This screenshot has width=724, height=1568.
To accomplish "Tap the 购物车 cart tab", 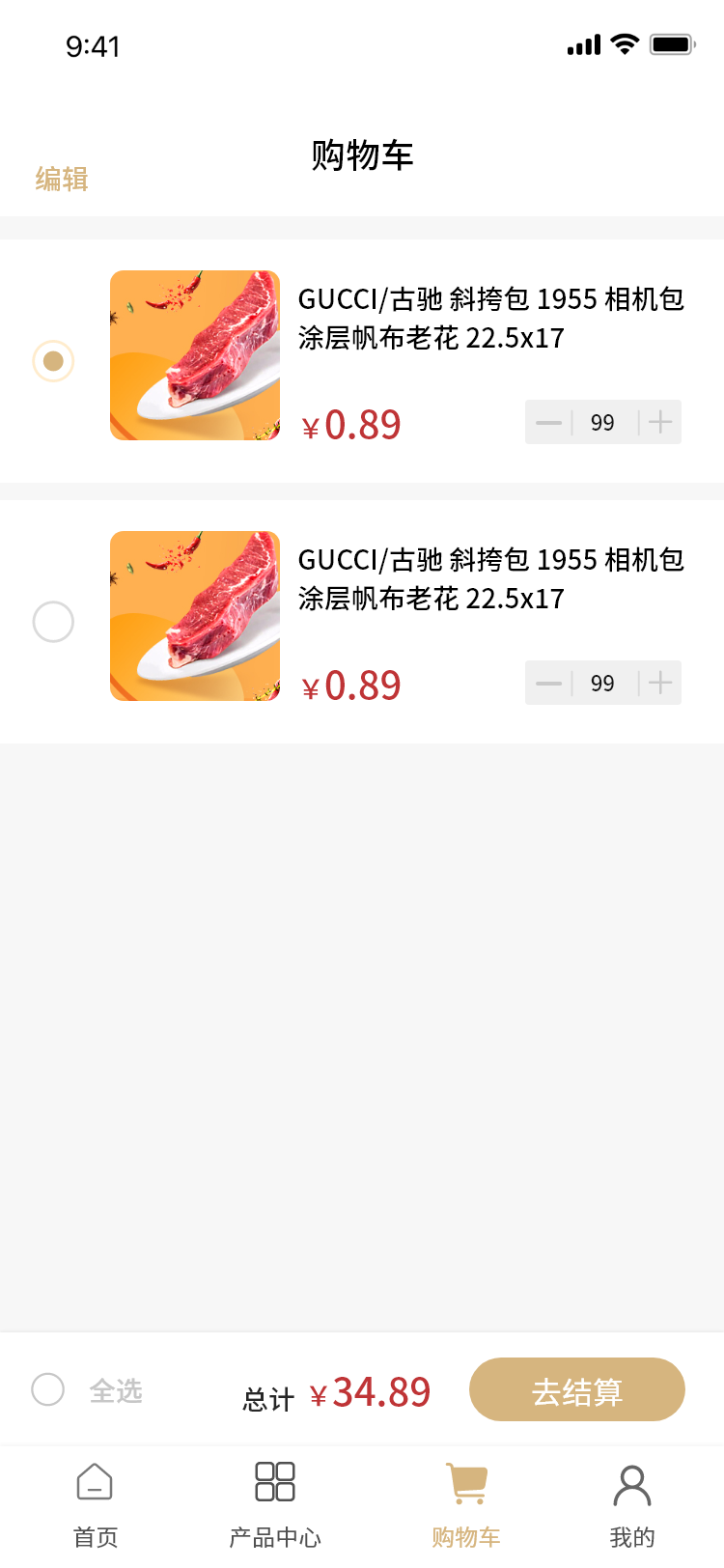I will click(466, 1502).
